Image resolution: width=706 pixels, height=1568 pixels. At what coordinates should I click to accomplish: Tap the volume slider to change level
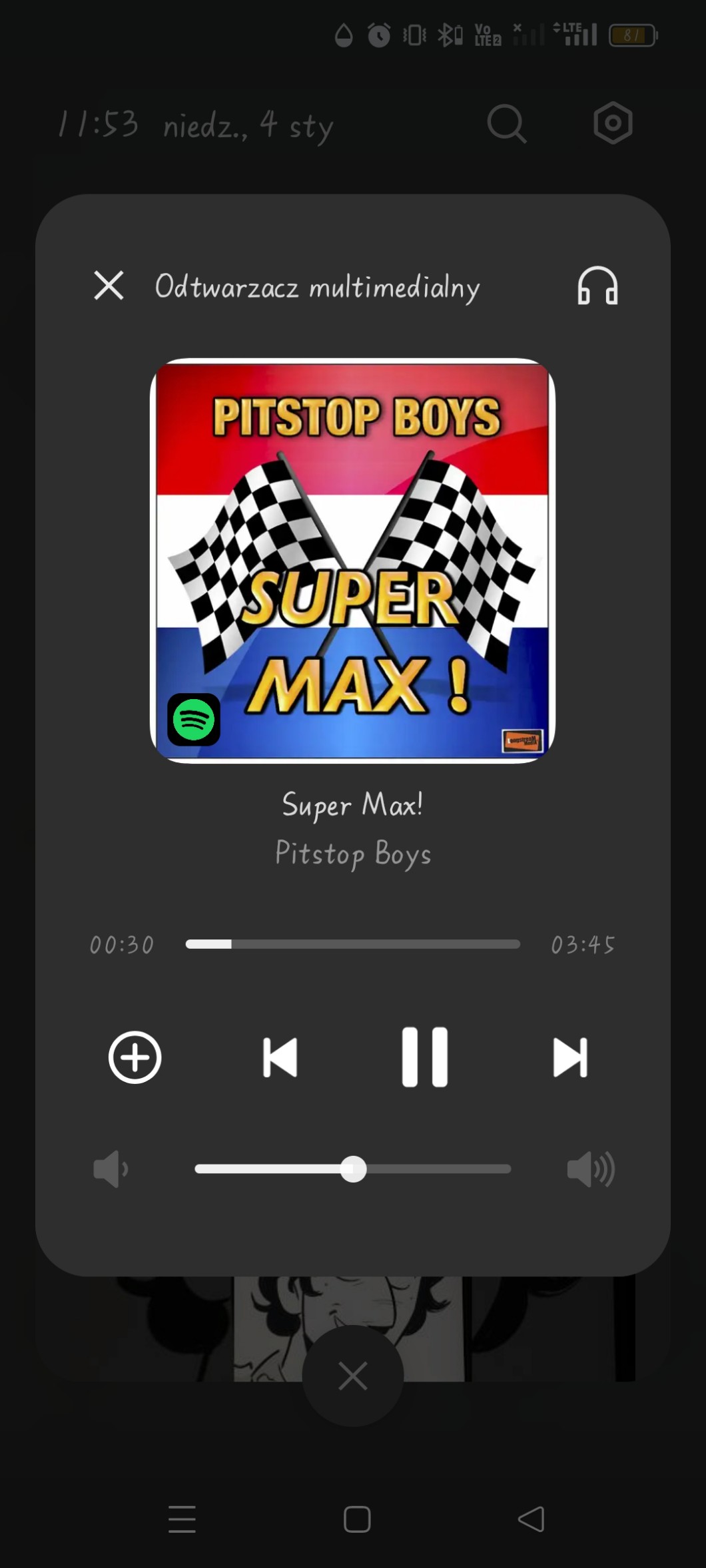[352, 1169]
